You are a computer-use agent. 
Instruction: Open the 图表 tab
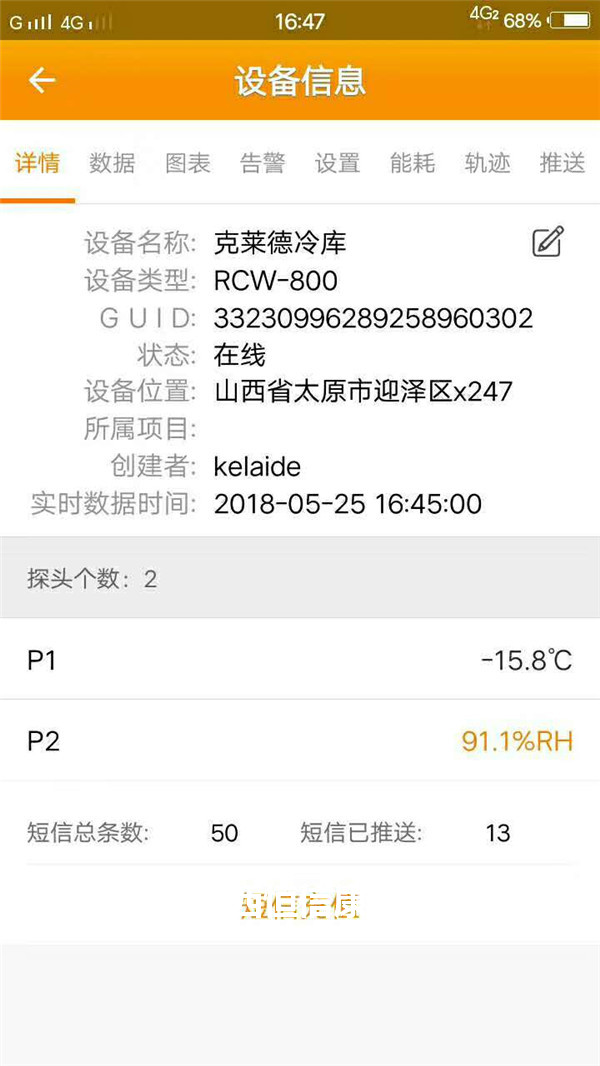[188, 163]
